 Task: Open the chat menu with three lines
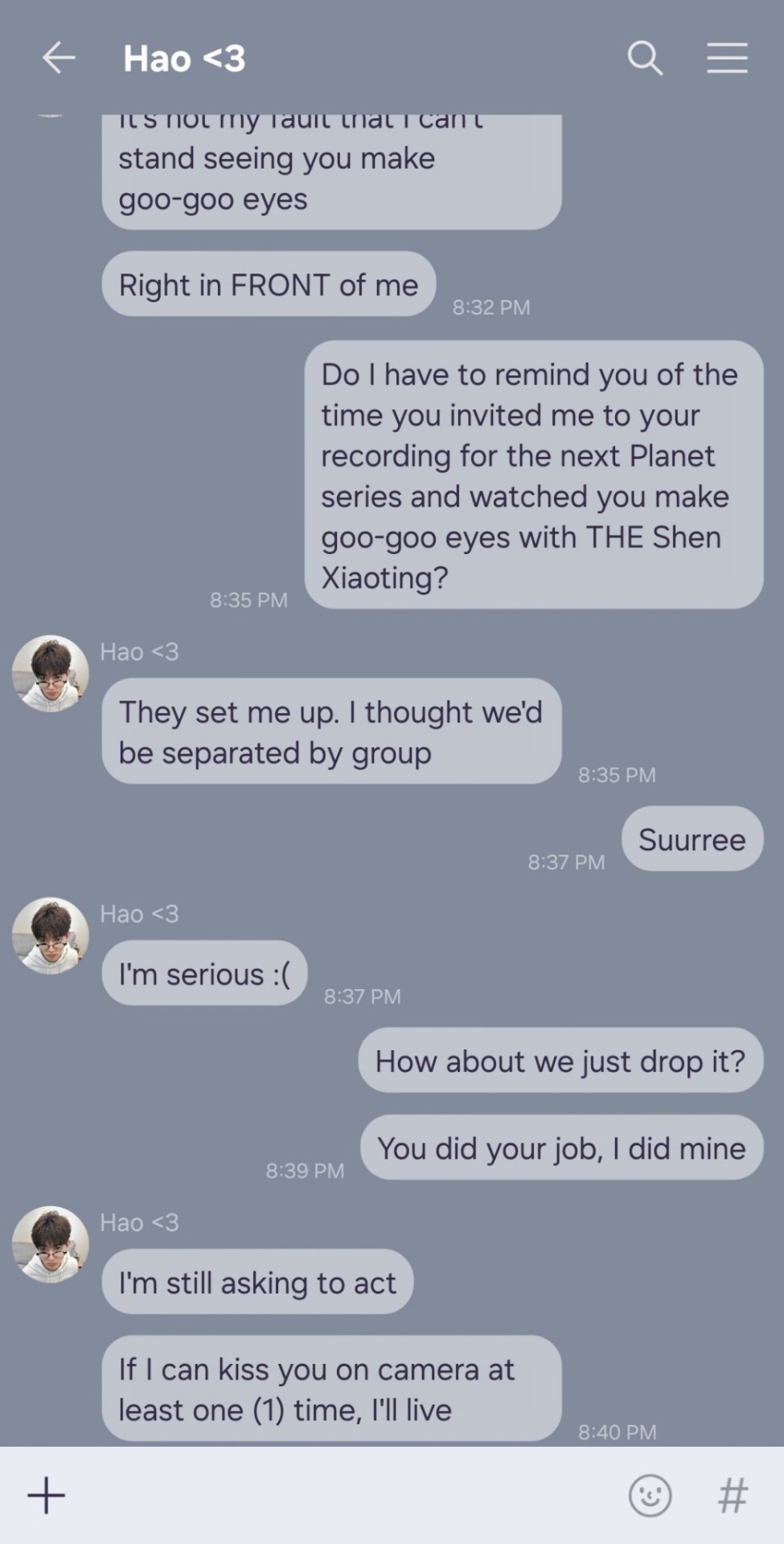727,58
